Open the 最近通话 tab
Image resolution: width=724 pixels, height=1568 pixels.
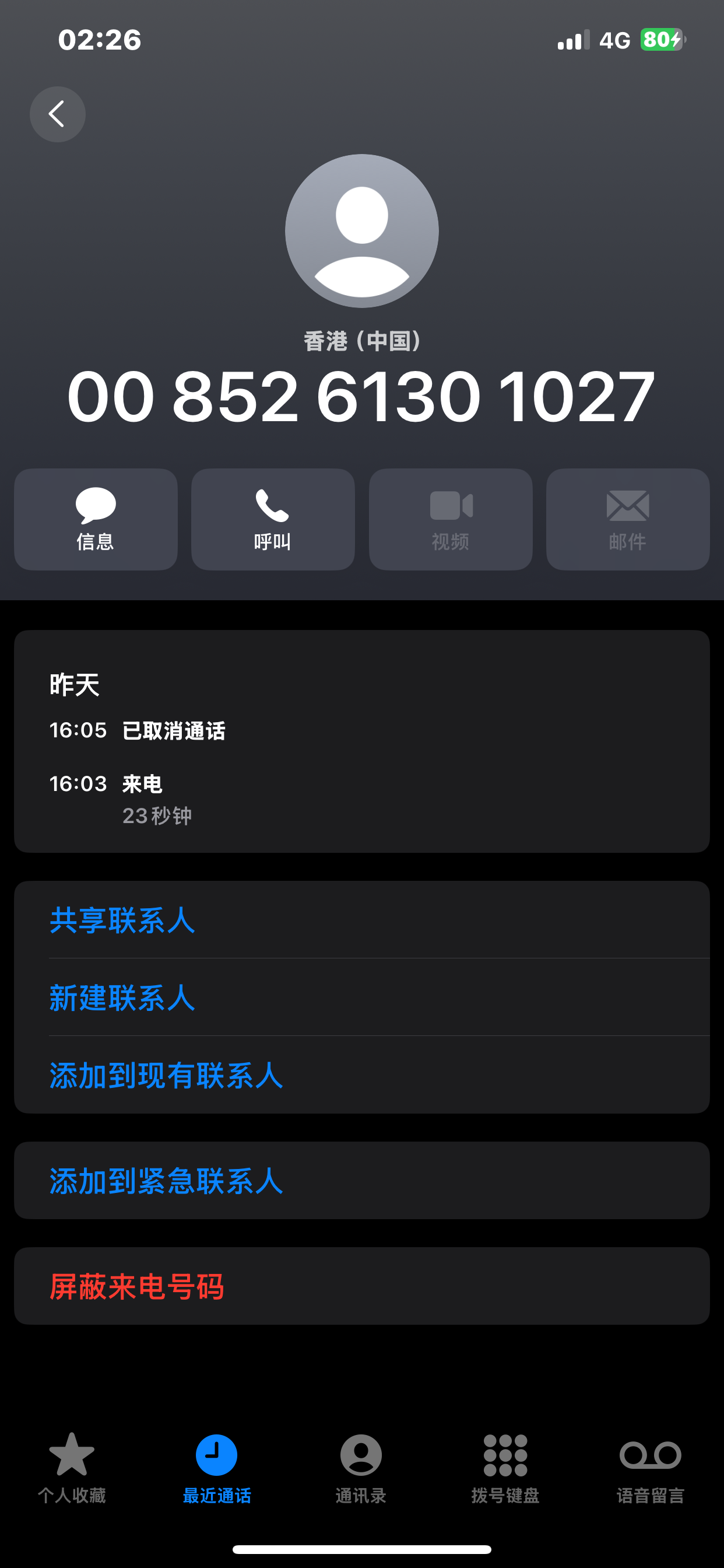(x=217, y=1468)
